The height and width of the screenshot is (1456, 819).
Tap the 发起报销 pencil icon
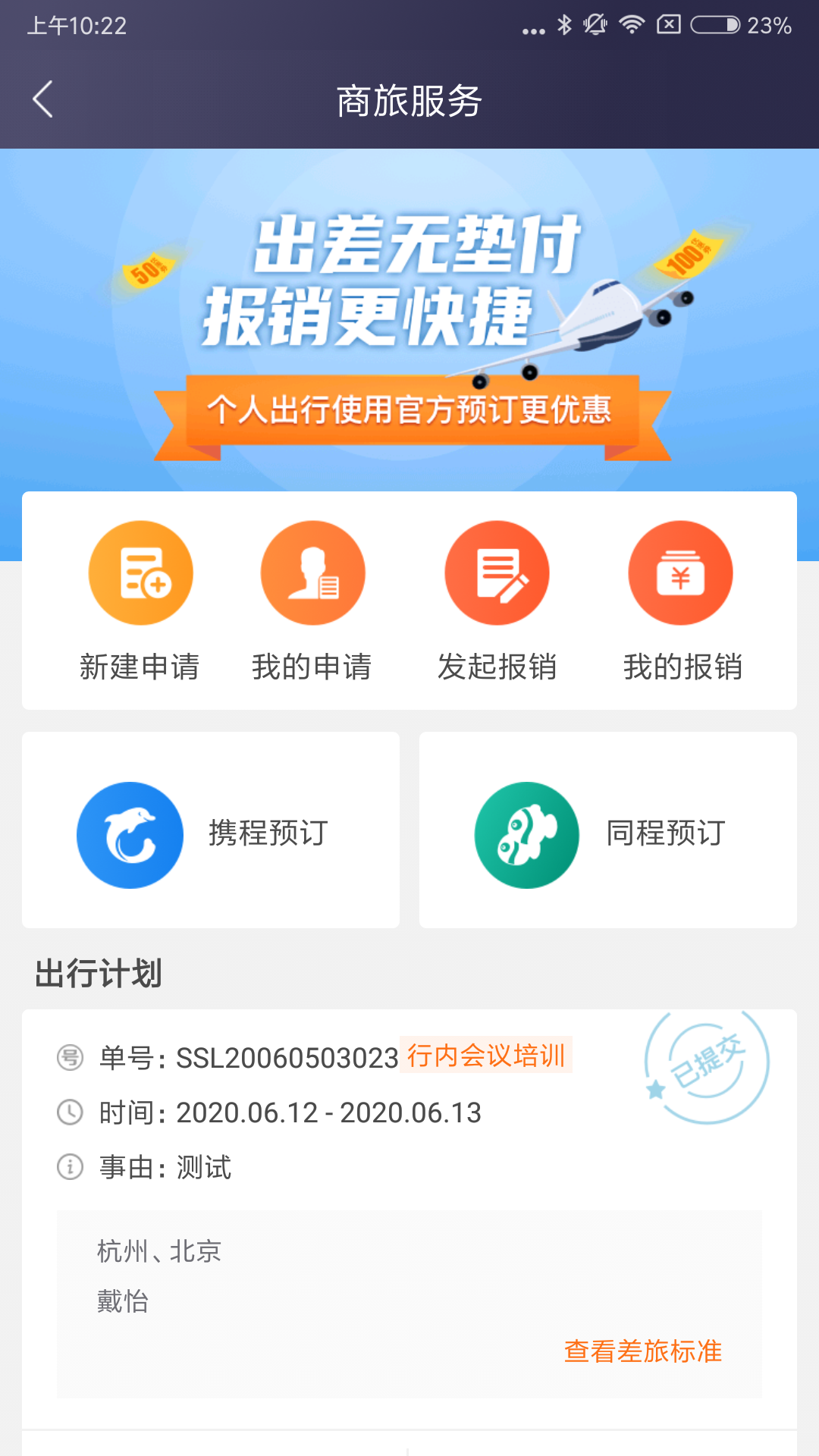pos(497,573)
